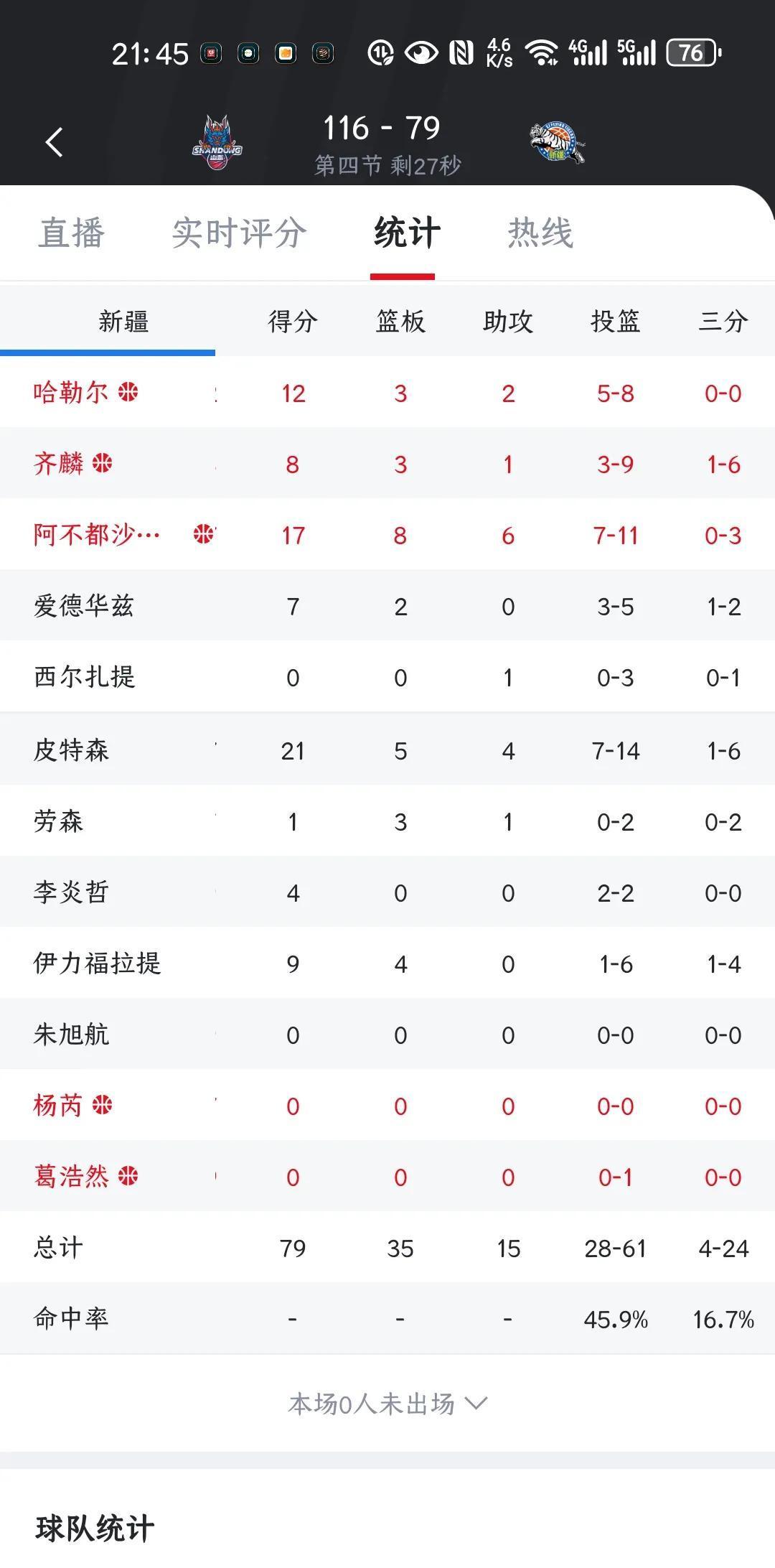Screen dimensions: 775x1568
Task: Open player 伊力福拉提's row
Action: pos(98,963)
